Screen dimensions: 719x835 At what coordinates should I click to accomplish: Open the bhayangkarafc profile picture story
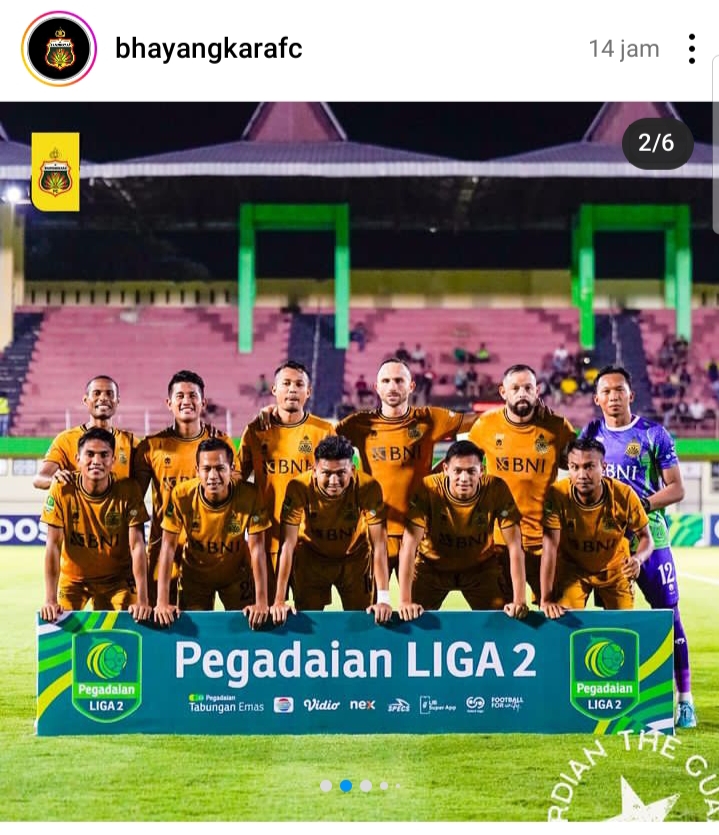click(59, 48)
